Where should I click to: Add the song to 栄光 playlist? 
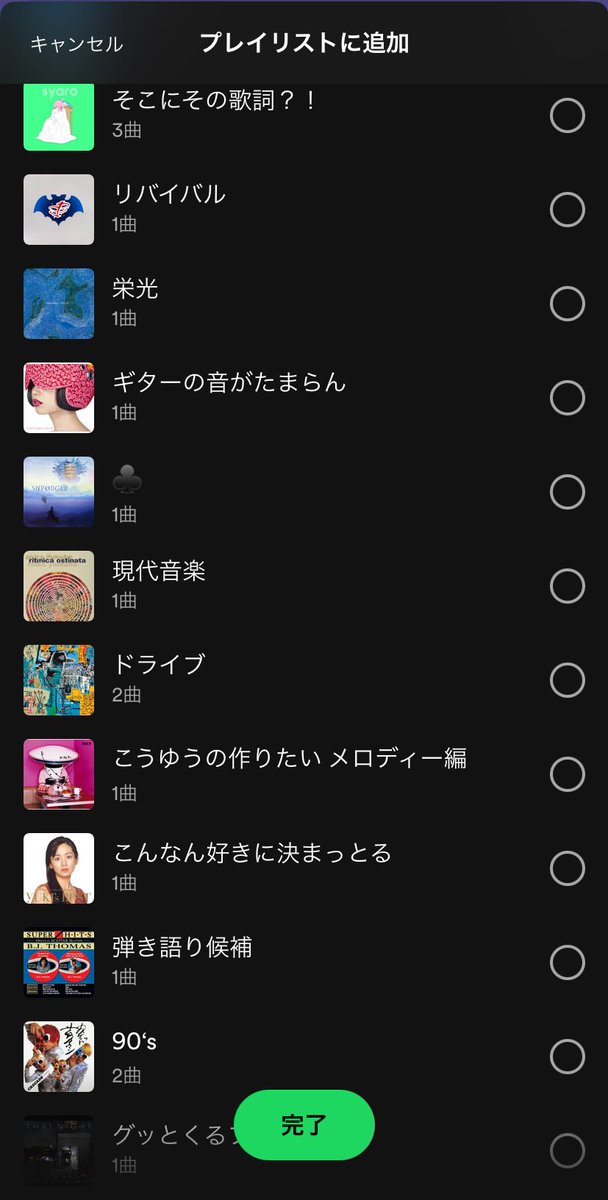pos(567,304)
